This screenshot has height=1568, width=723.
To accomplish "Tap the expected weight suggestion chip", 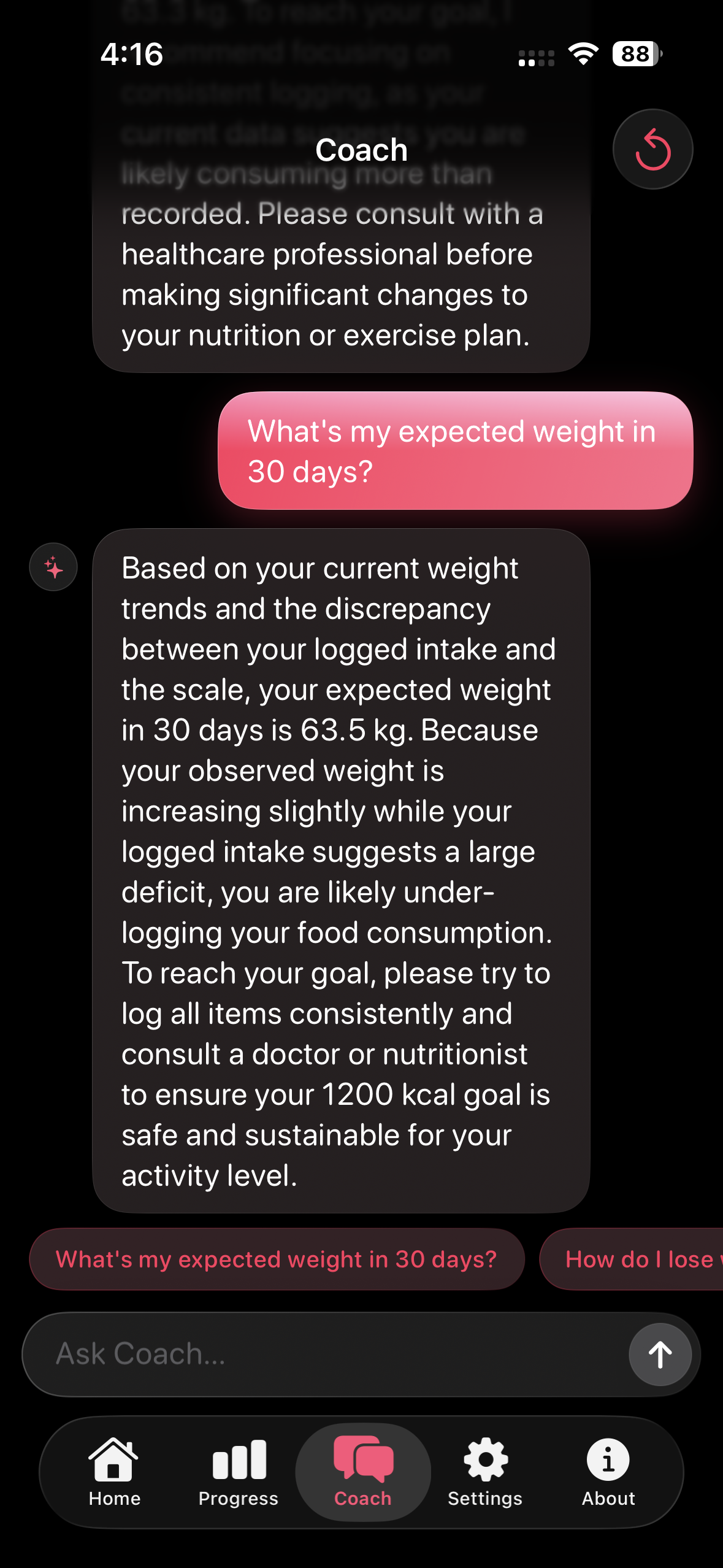I will (277, 1259).
